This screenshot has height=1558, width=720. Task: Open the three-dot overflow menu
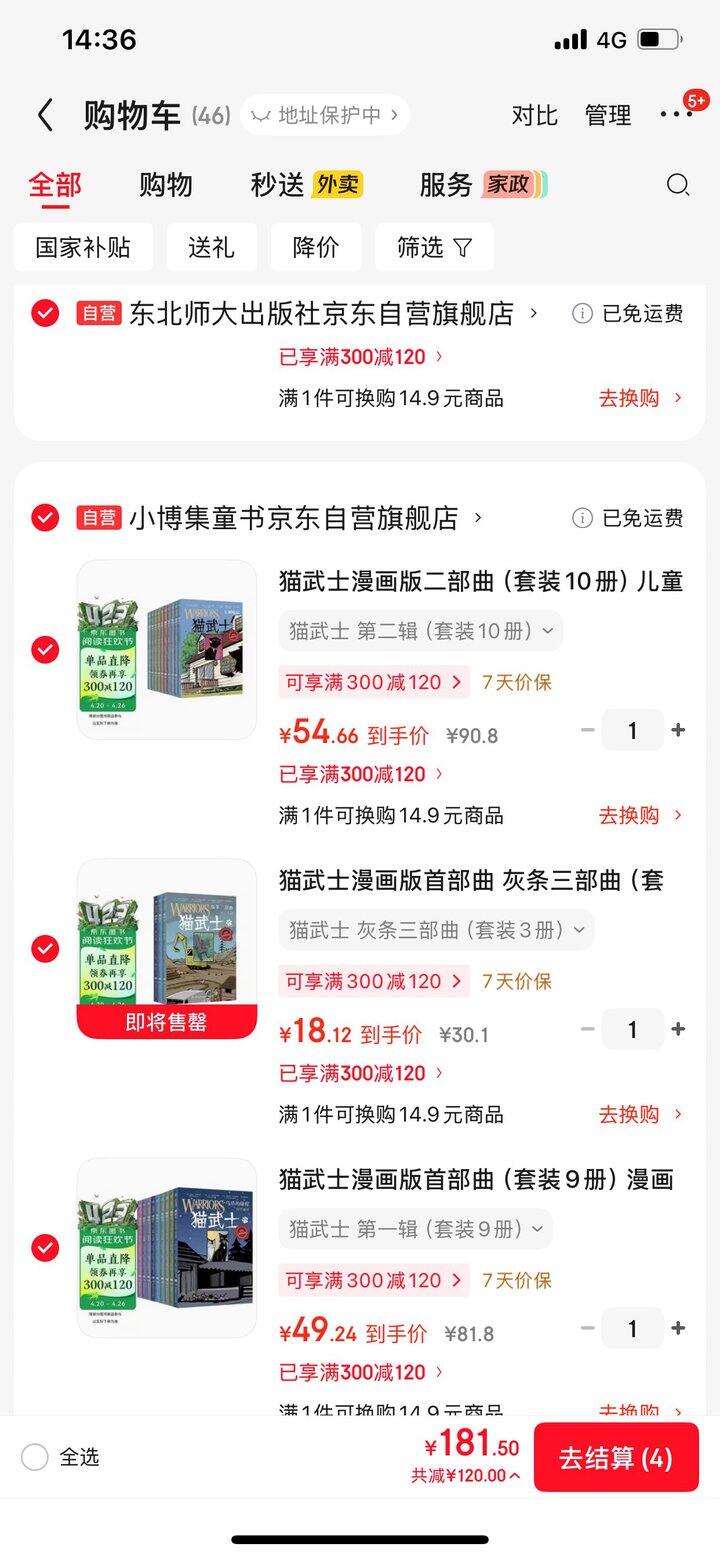(x=676, y=115)
